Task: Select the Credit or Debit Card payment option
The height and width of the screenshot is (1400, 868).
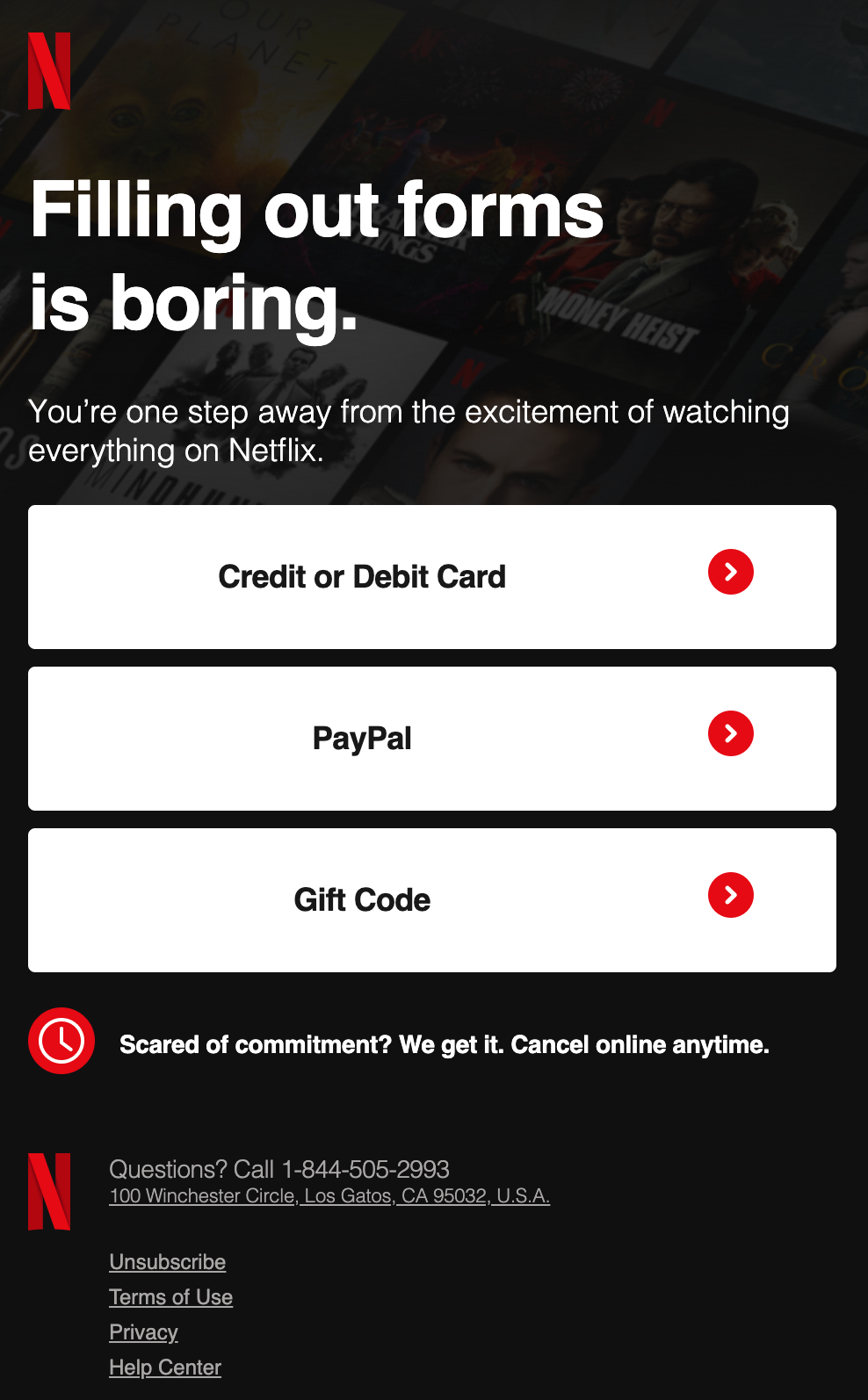Action: (362, 576)
